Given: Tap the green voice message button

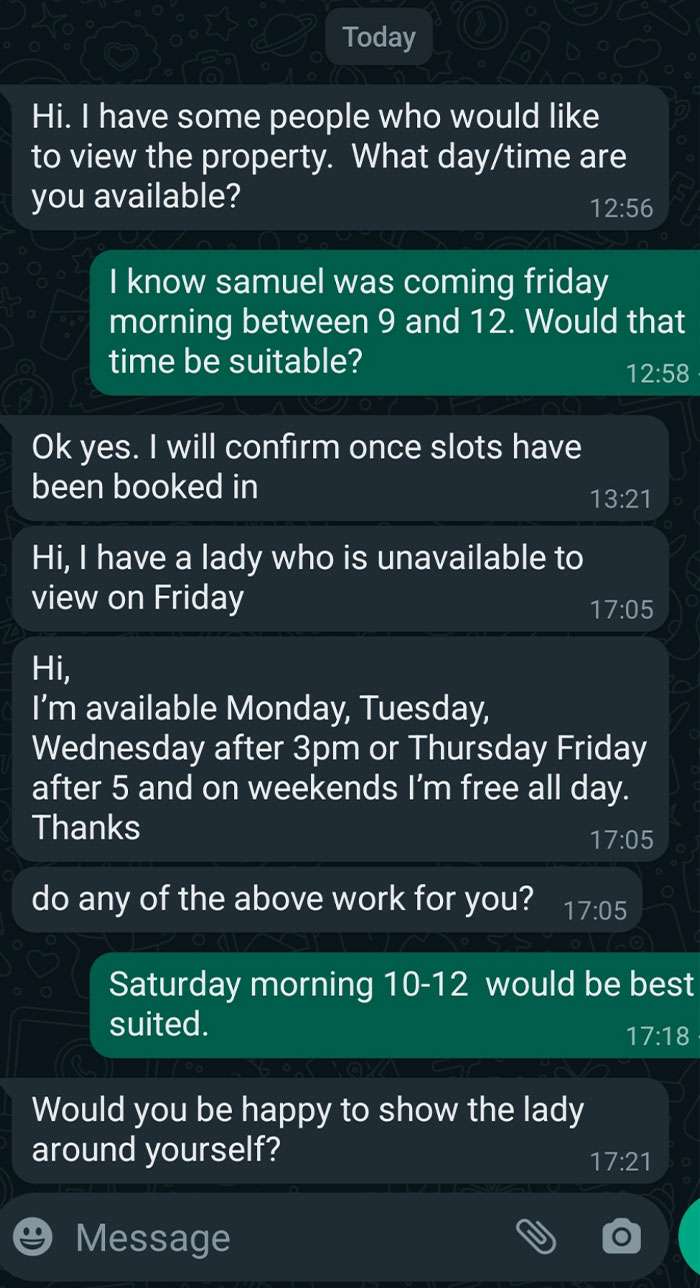Looking at the screenshot, I should [x=689, y=1237].
